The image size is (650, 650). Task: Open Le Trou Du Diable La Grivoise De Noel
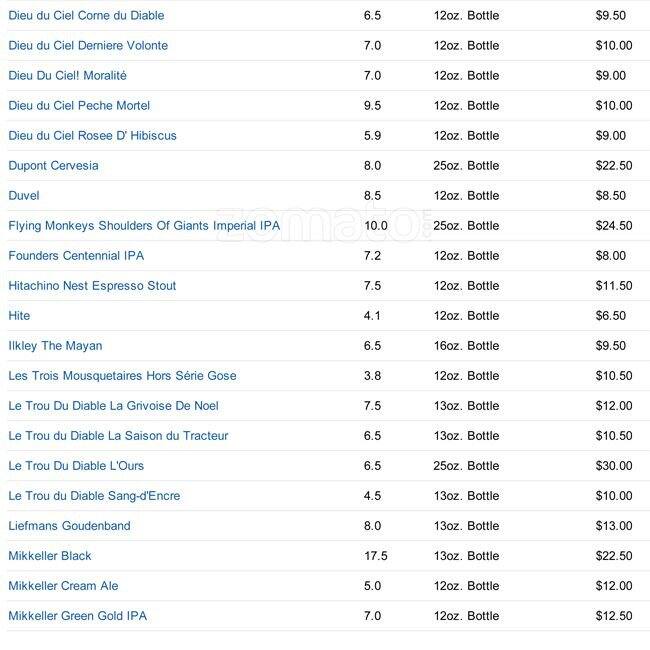click(x=113, y=406)
